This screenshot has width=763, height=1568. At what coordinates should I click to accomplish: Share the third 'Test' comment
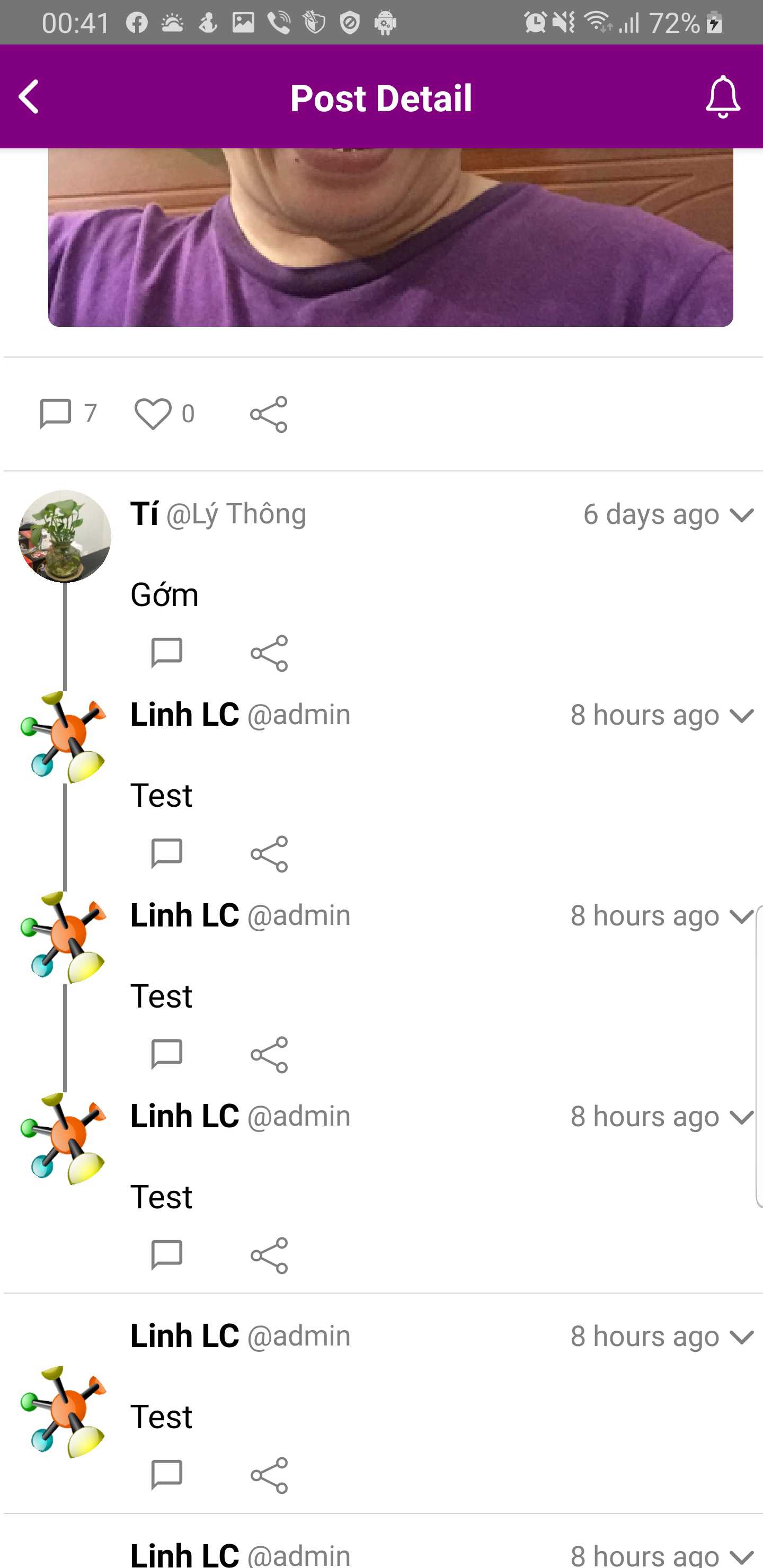(270, 1254)
